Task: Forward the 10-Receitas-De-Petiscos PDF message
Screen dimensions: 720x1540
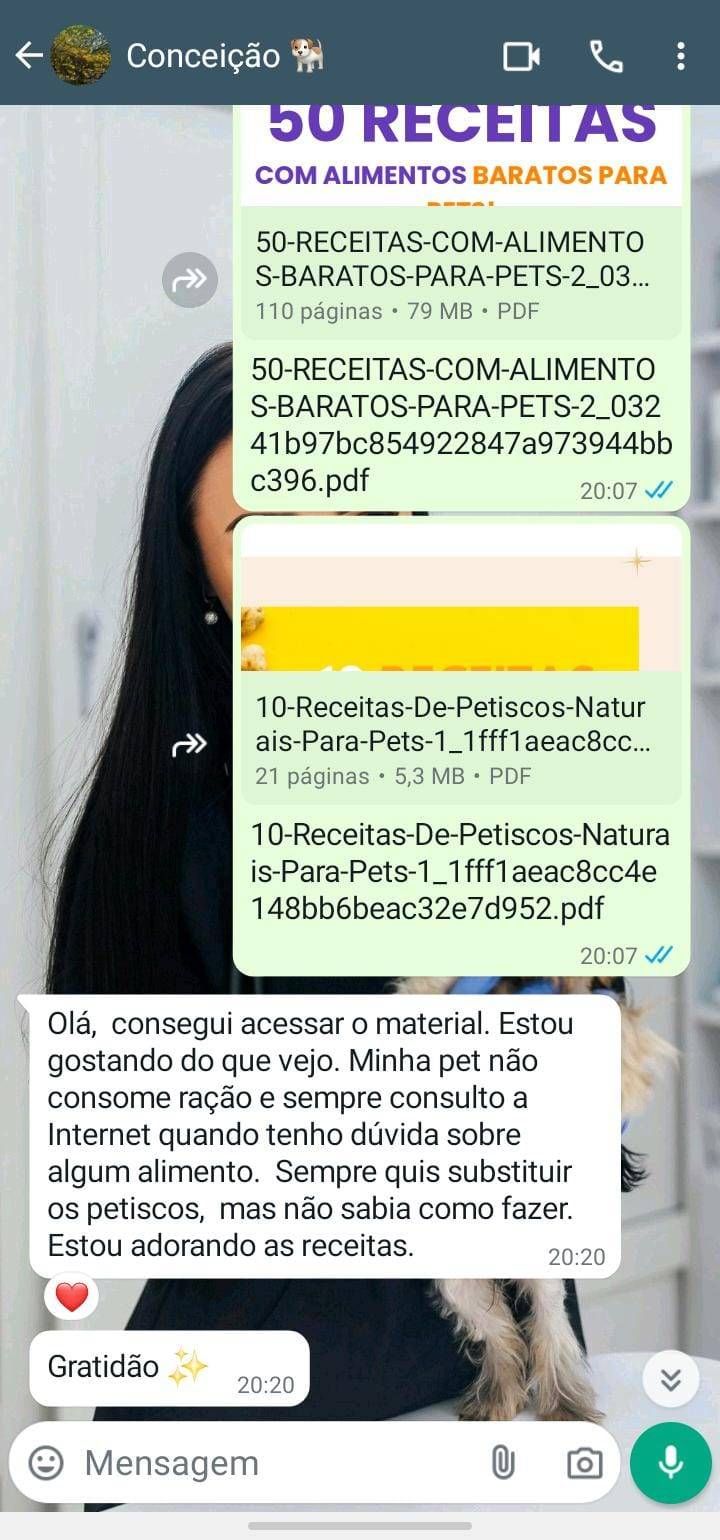Action: (x=190, y=745)
